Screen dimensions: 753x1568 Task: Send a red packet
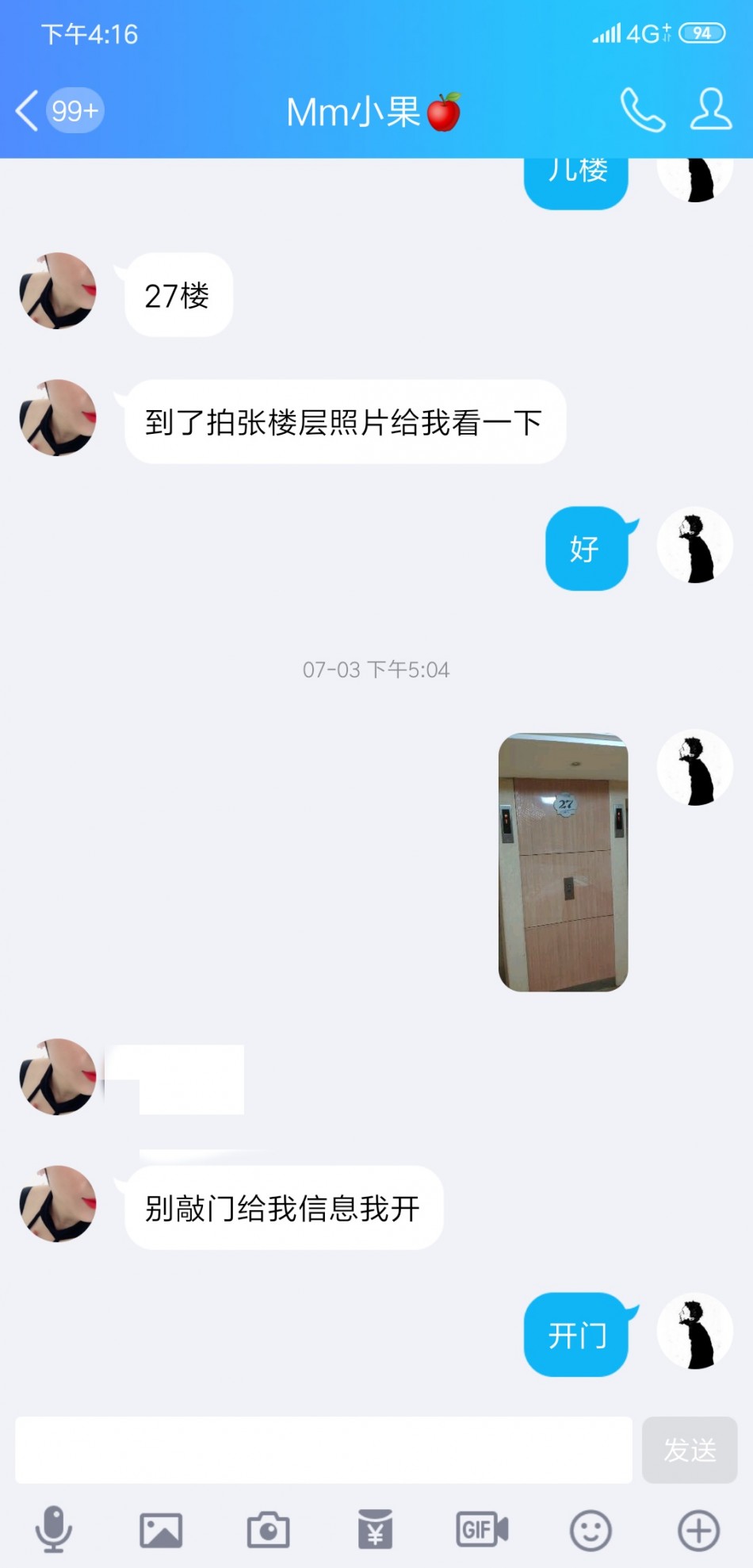tap(375, 1529)
